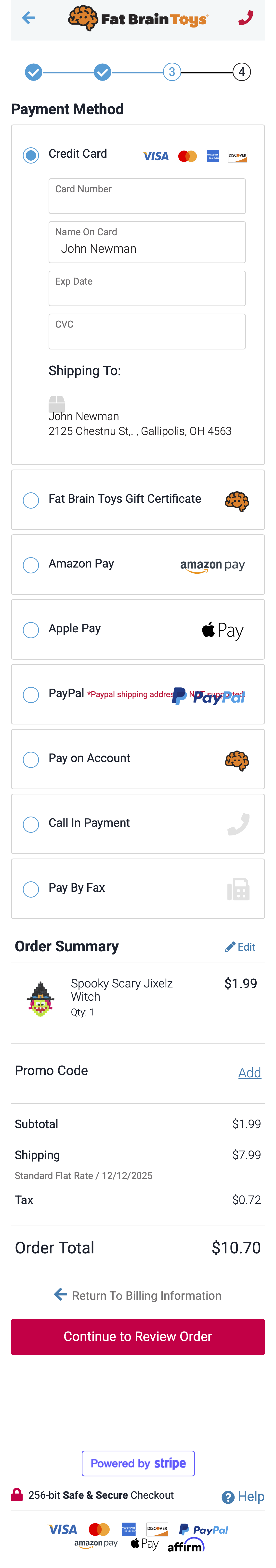This screenshot has height=1568, width=276.
Task: Choose Fat Brain Toys Gift Certificate
Action: pos(31,500)
